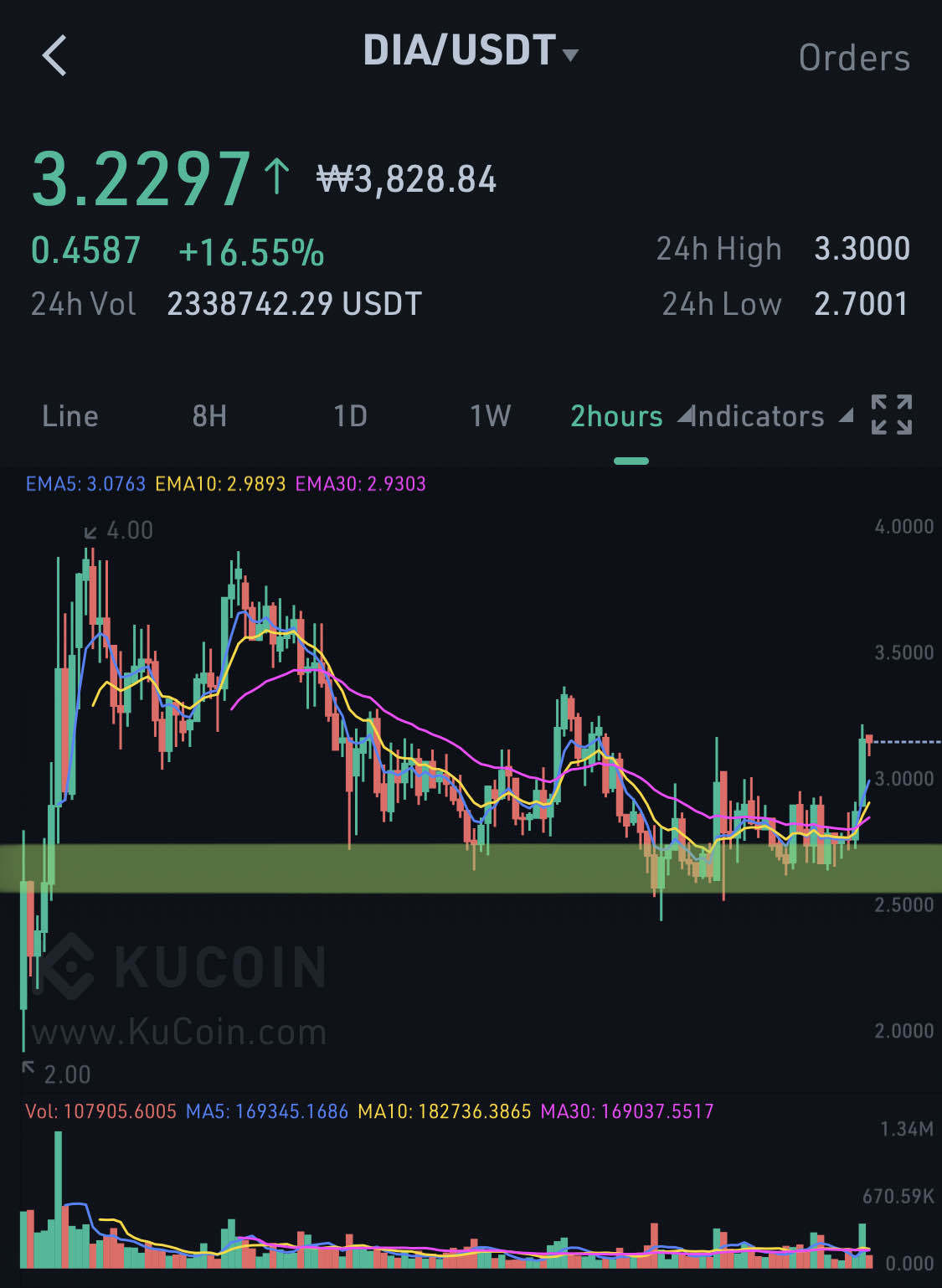The height and width of the screenshot is (1288, 942).
Task: Expand the chart to fullscreen
Action: coord(891,415)
